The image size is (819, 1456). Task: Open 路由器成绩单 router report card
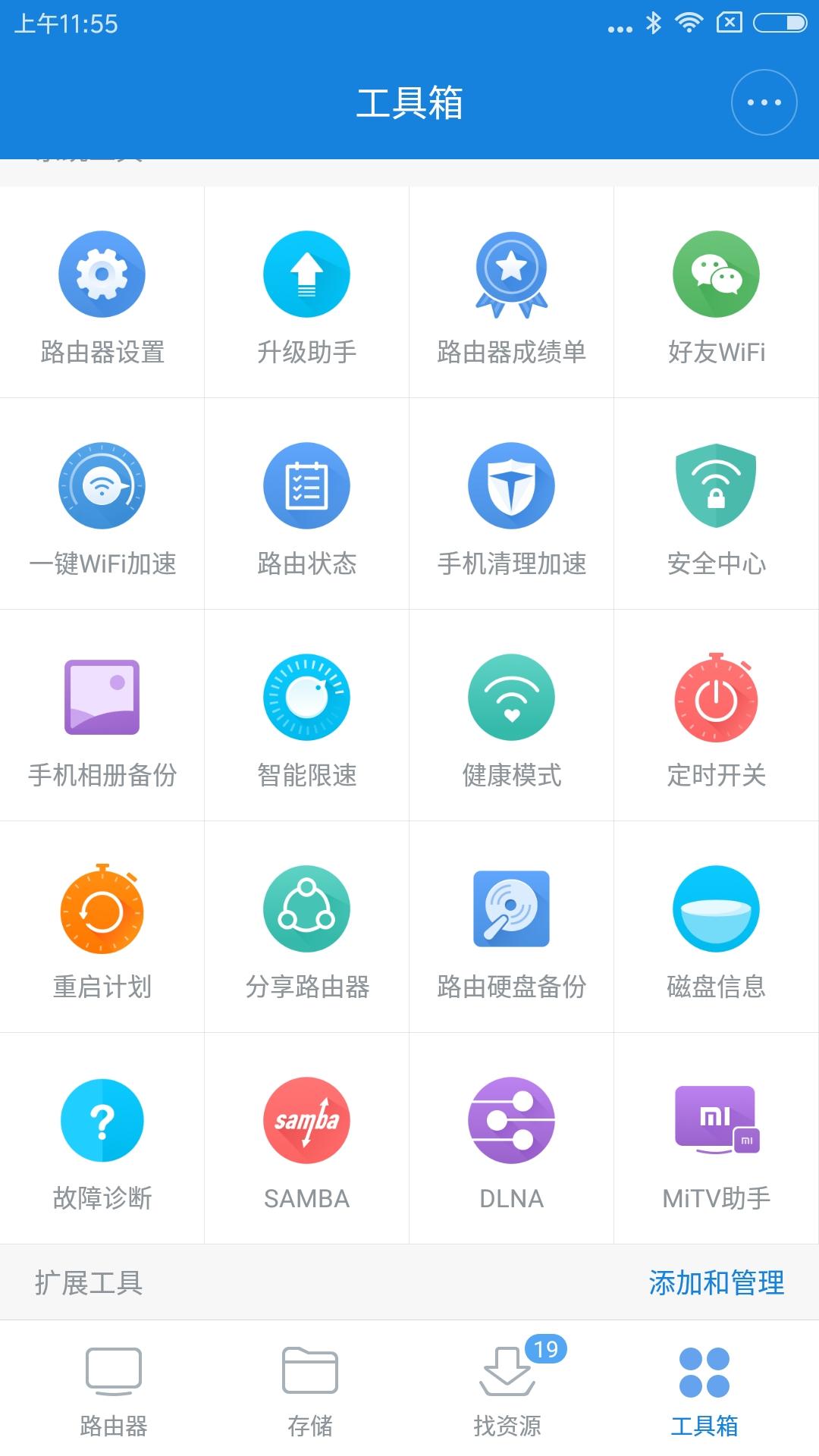pos(512,296)
